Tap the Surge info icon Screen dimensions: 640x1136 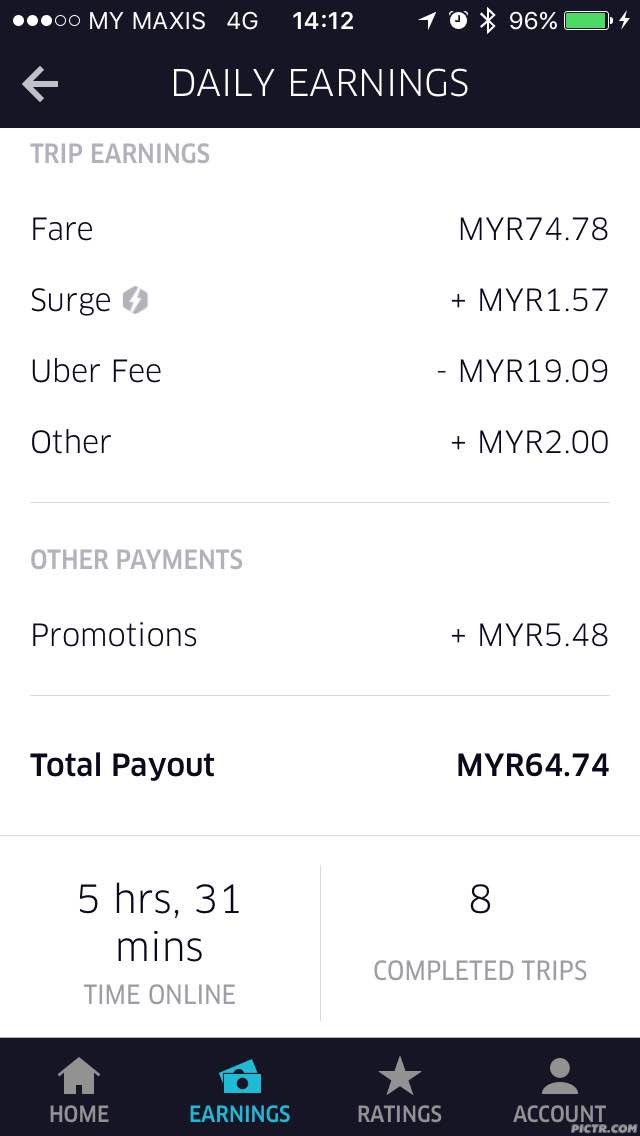(x=135, y=300)
